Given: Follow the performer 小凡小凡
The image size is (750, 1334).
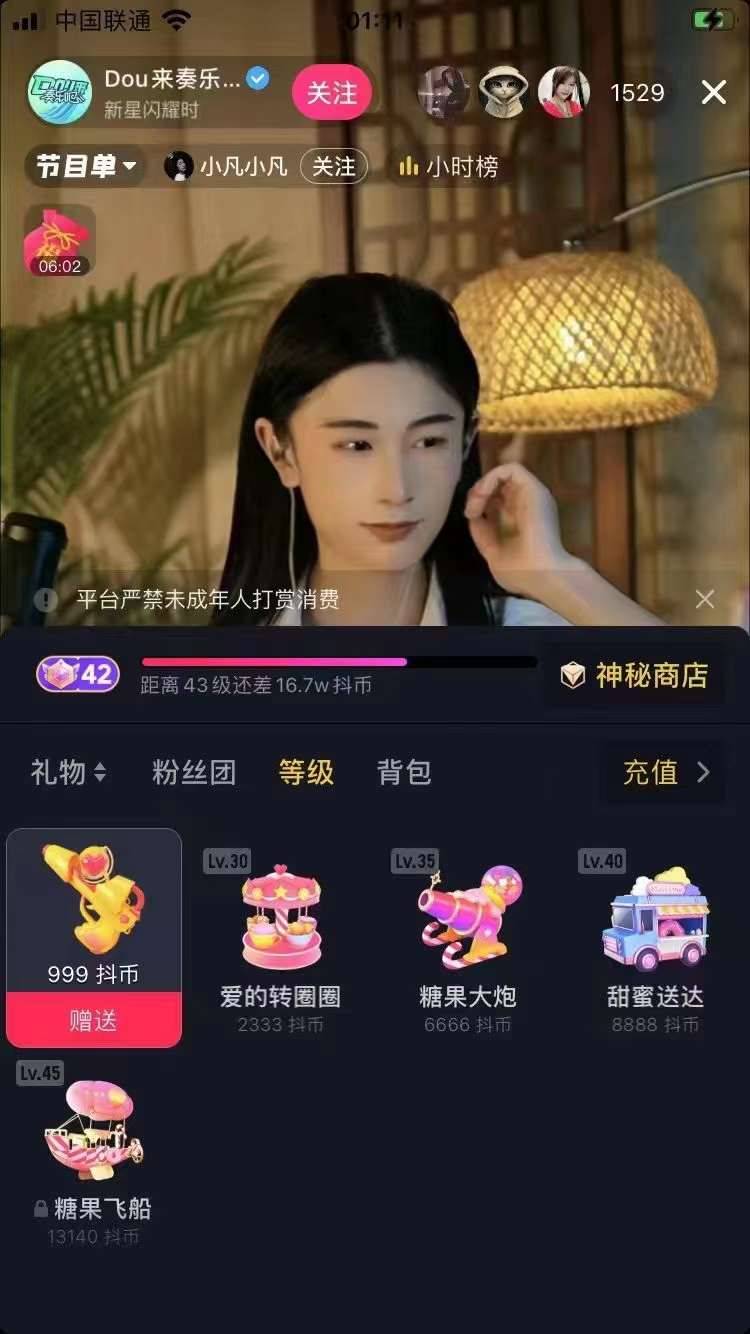Looking at the screenshot, I should tap(333, 166).
